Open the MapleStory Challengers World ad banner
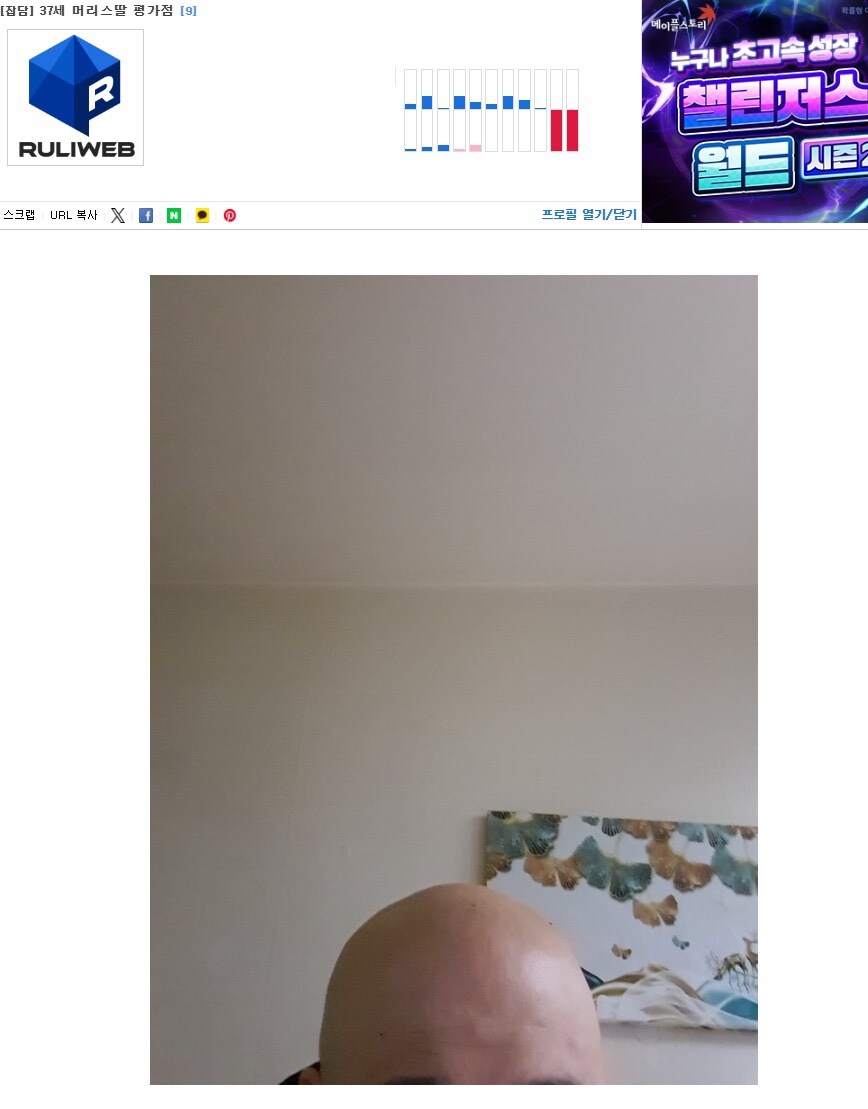The image size is (868, 1109). tap(755, 110)
